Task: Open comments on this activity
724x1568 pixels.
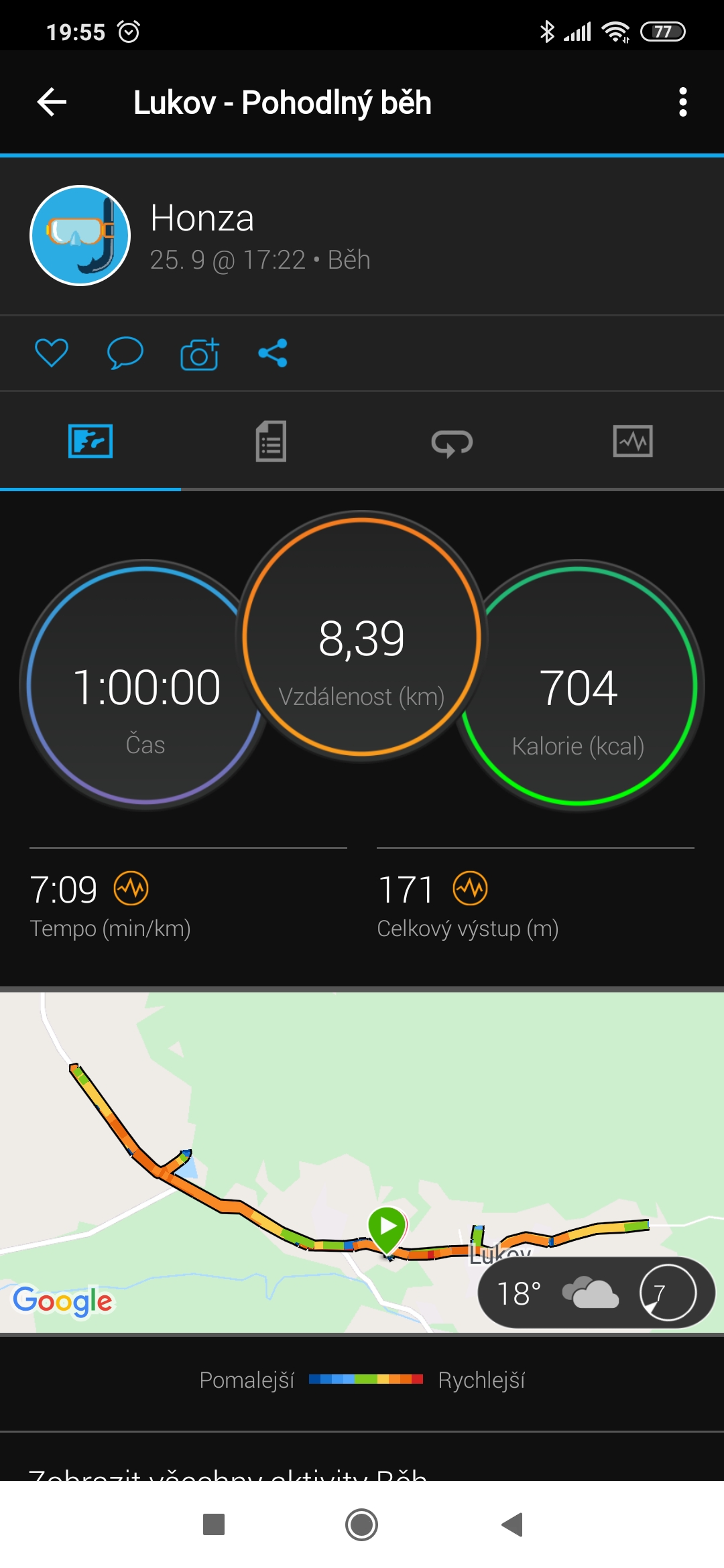Action: (125, 353)
